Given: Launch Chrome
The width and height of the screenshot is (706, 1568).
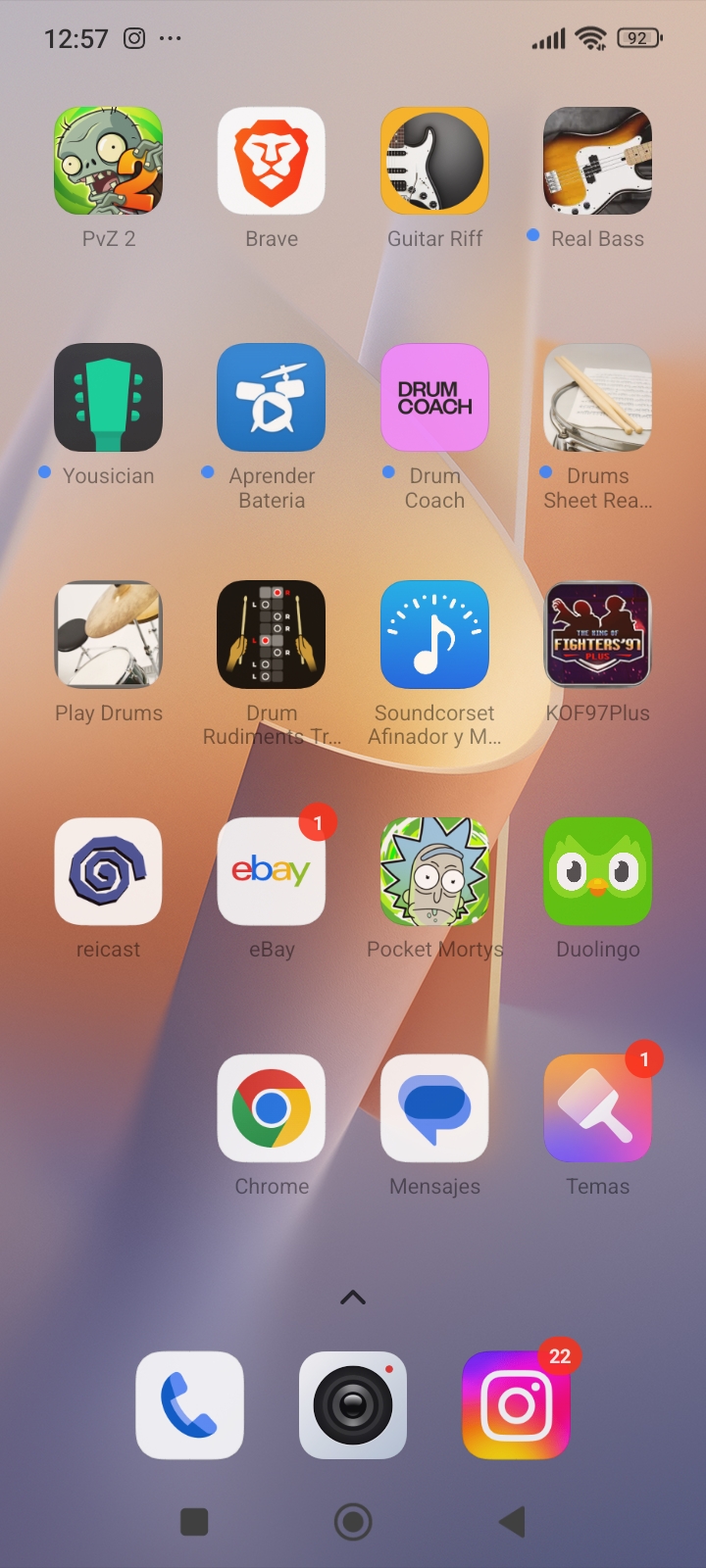Looking at the screenshot, I should coord(272,1108).
